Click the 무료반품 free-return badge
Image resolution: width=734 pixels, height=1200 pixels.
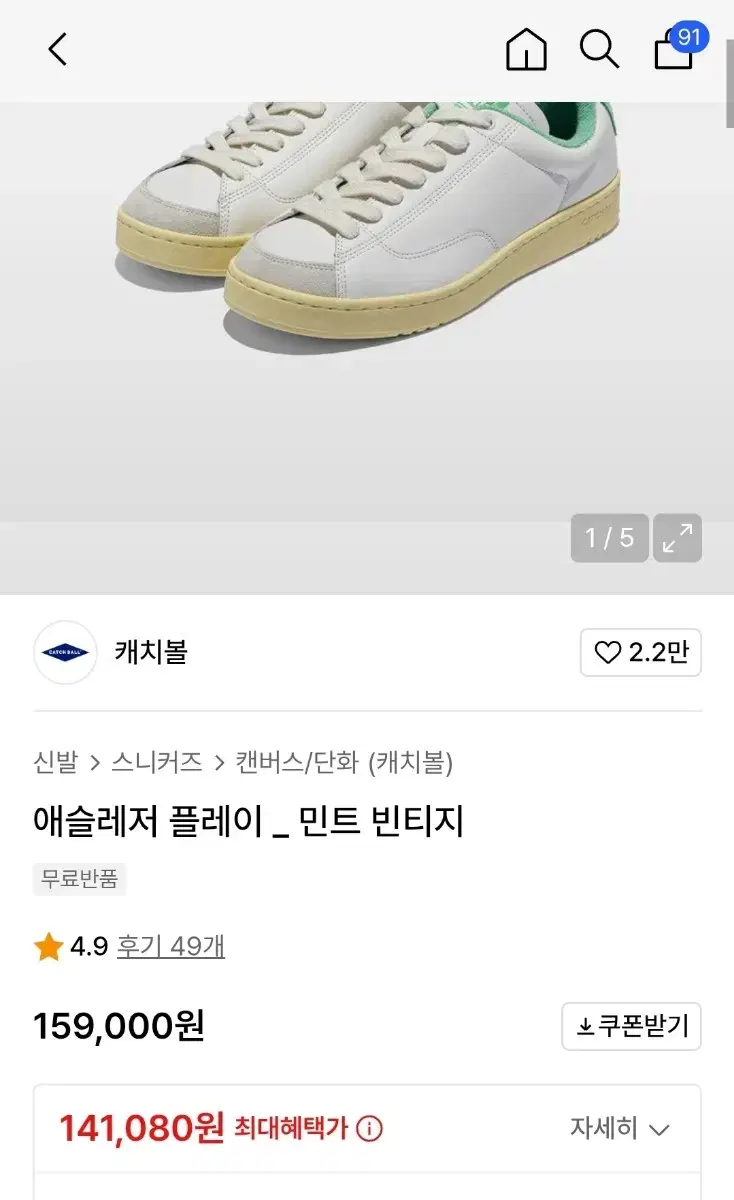pos(80,880)
